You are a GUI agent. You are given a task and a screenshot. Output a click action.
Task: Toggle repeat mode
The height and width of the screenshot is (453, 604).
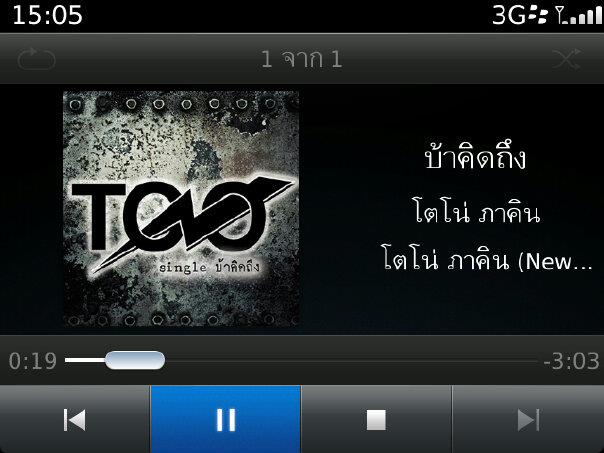36,59
